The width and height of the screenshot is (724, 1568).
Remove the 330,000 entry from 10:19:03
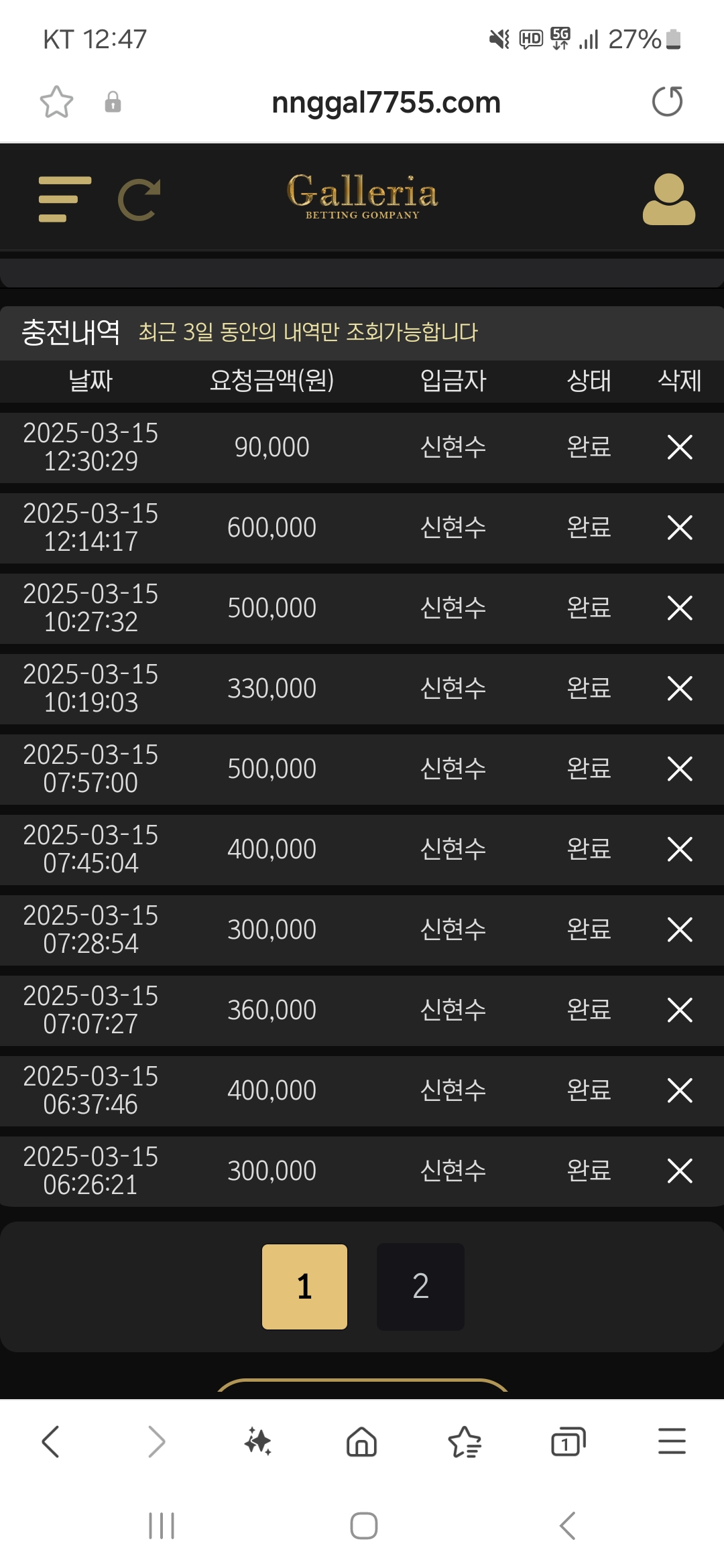[x=680, y=688]
